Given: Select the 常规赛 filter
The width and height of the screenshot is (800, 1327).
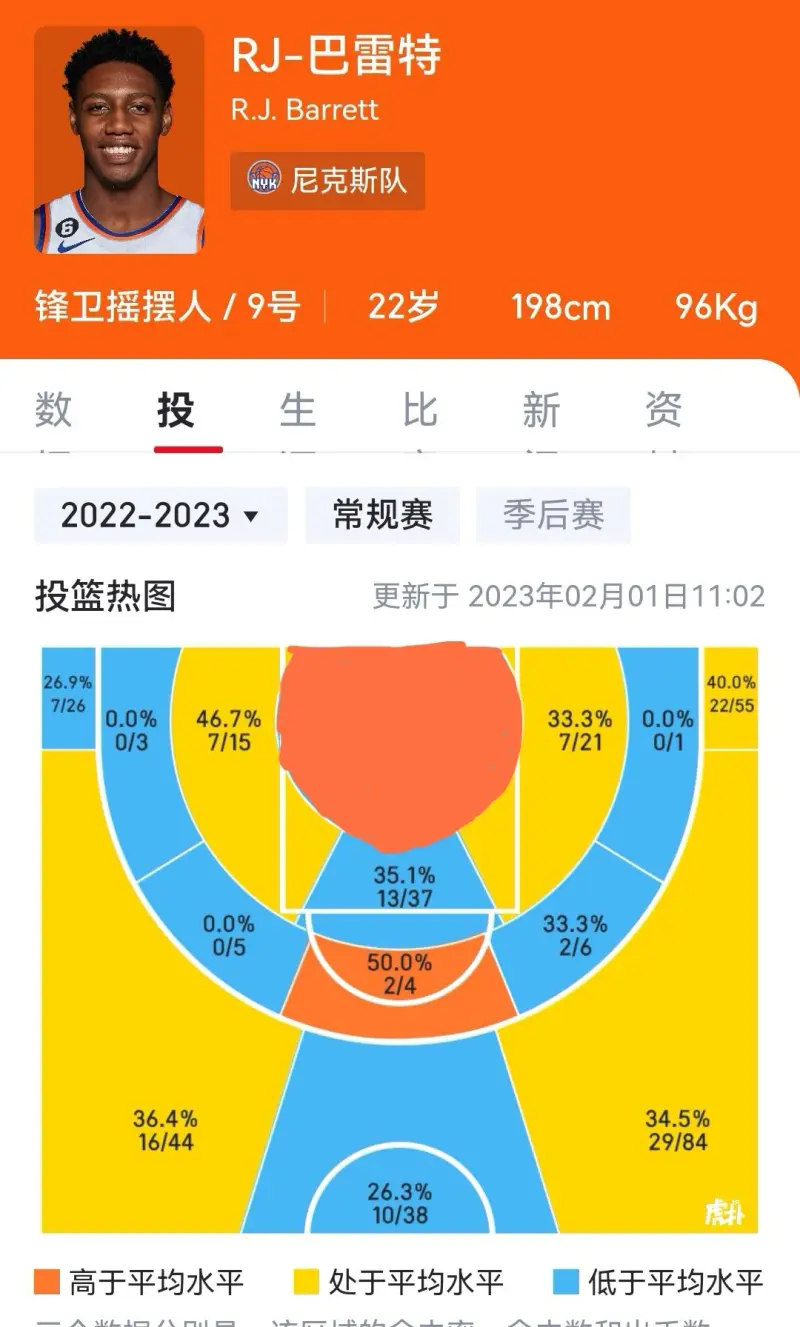Looking at the screenshot, I should (x=383, y=515).
